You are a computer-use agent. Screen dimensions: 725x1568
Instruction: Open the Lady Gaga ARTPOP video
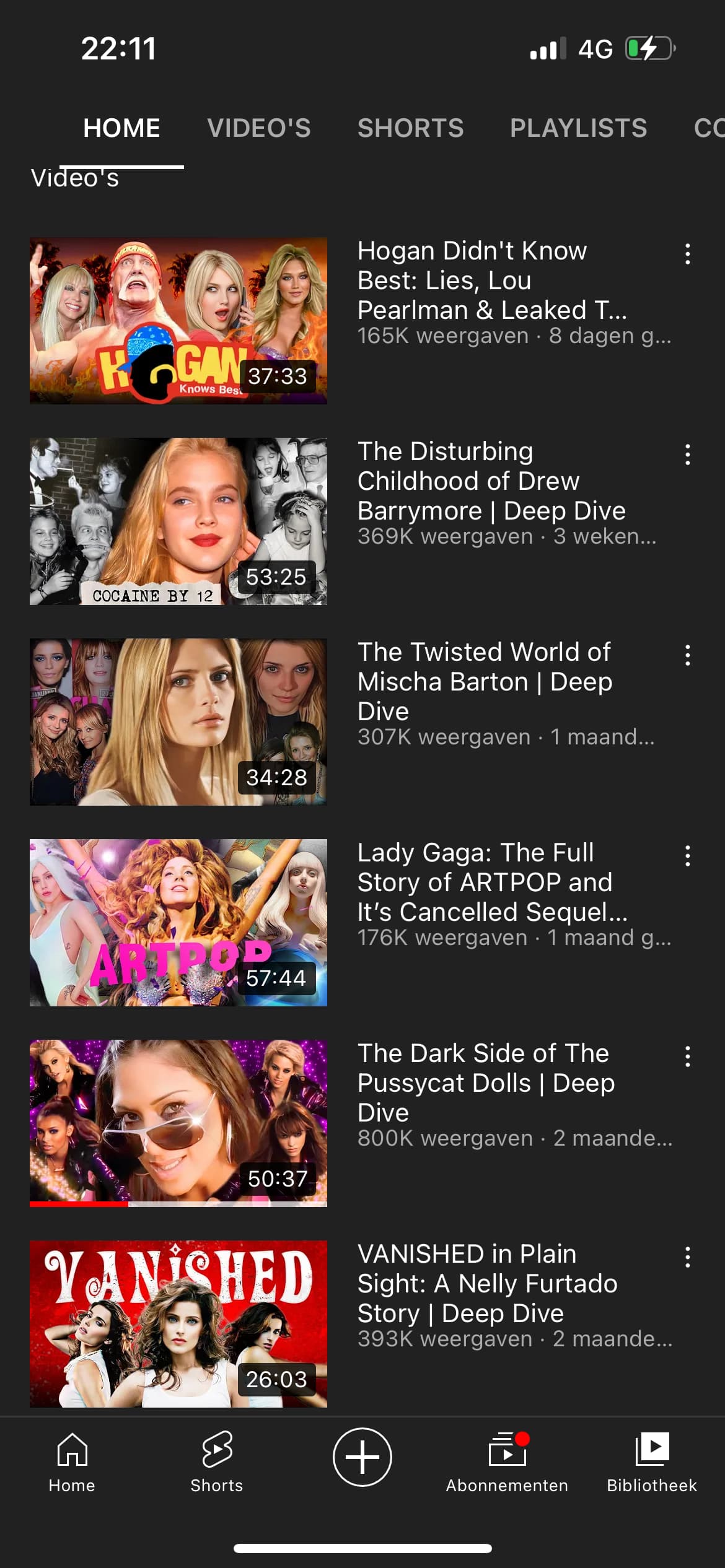coord(178,923)
